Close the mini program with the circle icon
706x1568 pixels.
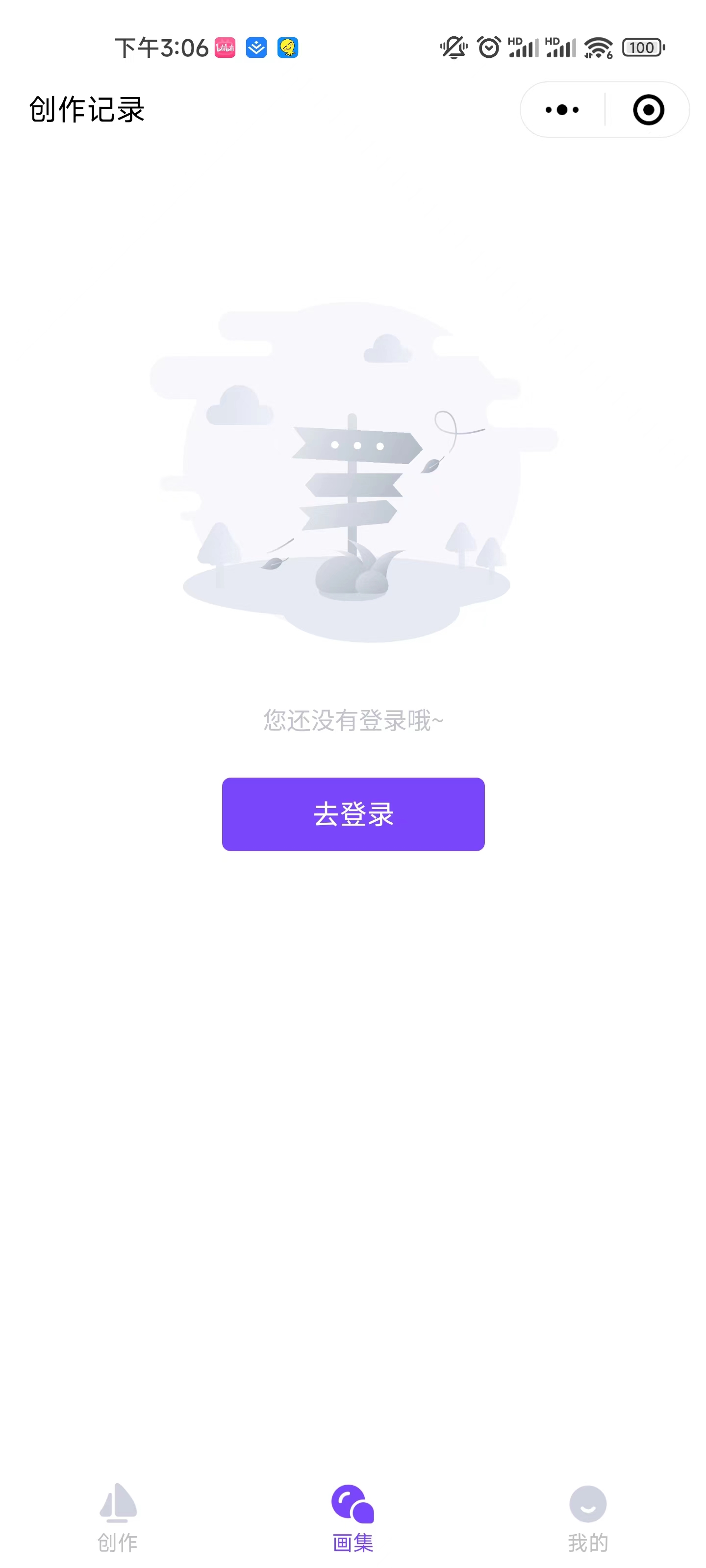coord(648,110)
